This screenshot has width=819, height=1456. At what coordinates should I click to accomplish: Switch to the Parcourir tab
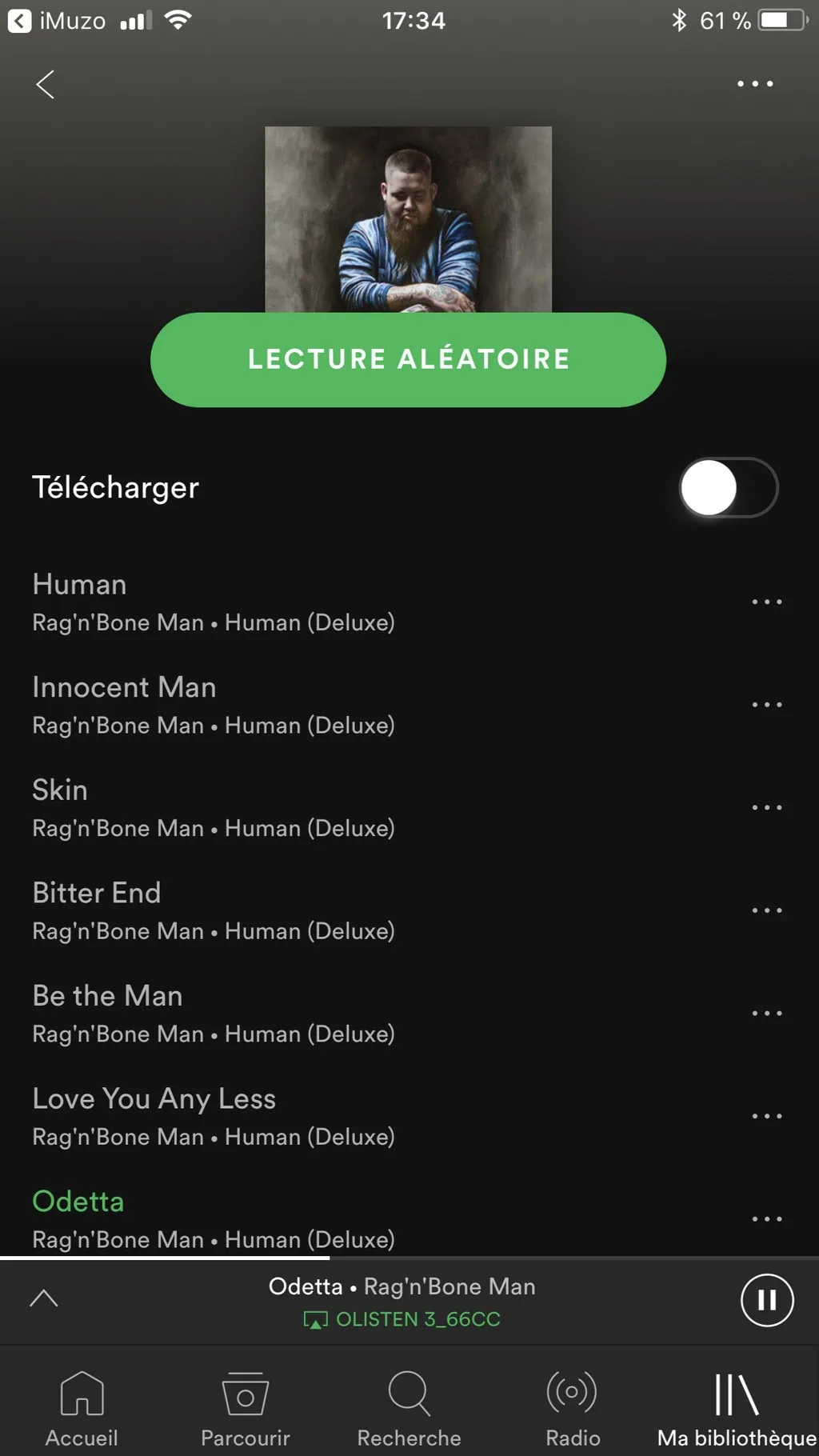pyautogui.click(x=246, y=1410)
